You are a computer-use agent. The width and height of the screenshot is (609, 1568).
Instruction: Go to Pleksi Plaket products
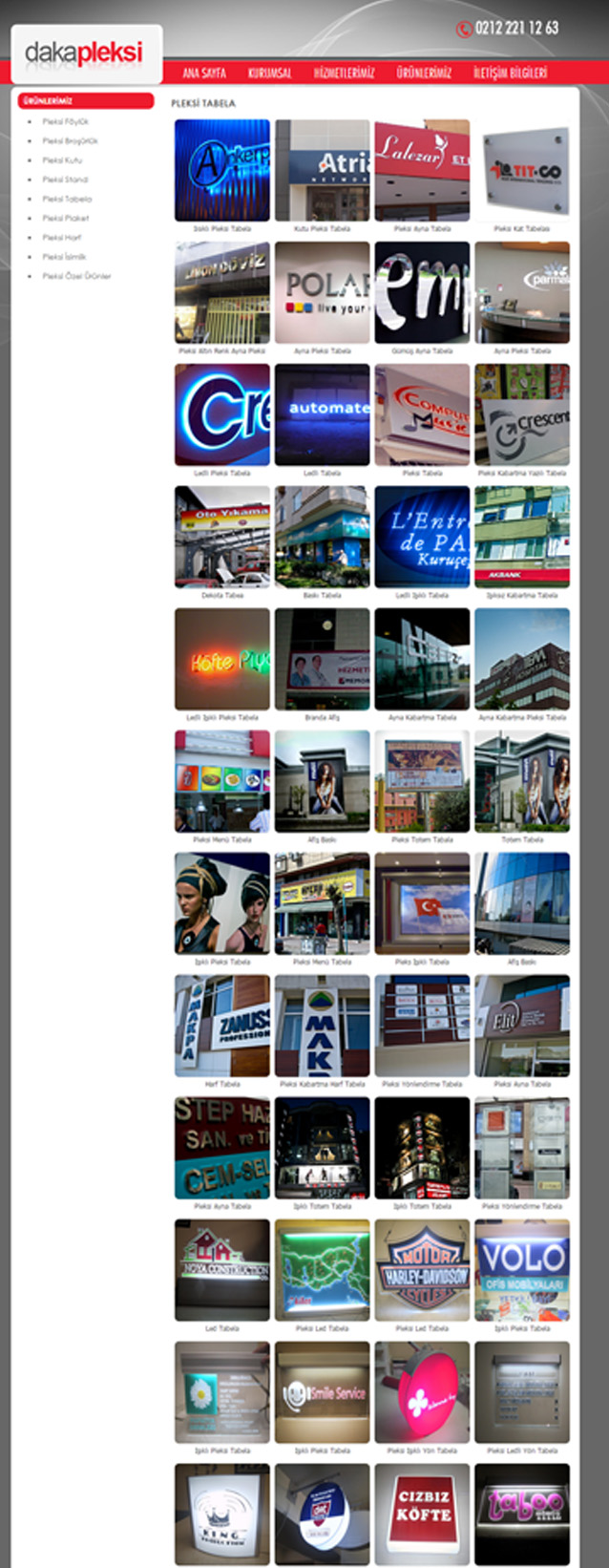tap(65, 219)
